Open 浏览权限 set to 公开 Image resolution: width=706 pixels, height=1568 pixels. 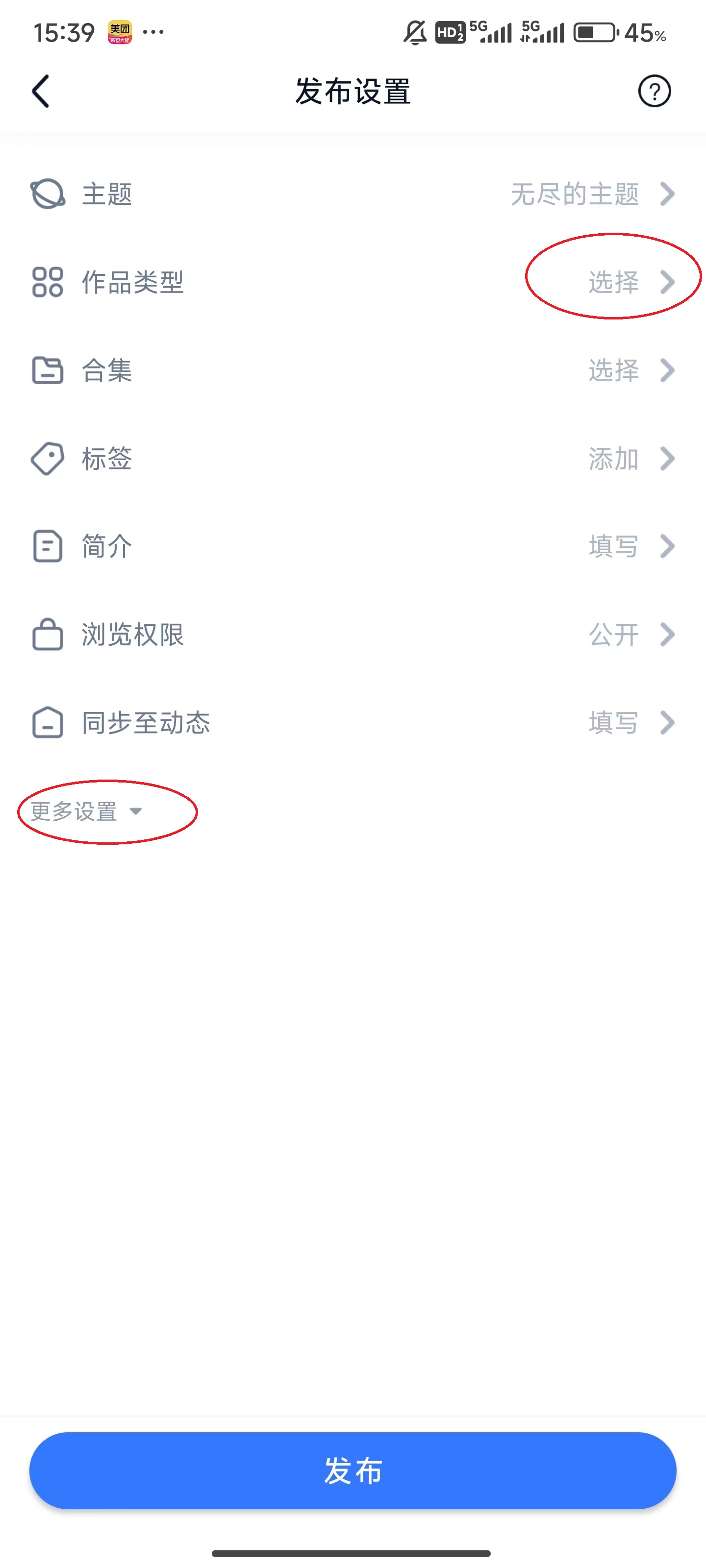point(612,635)
